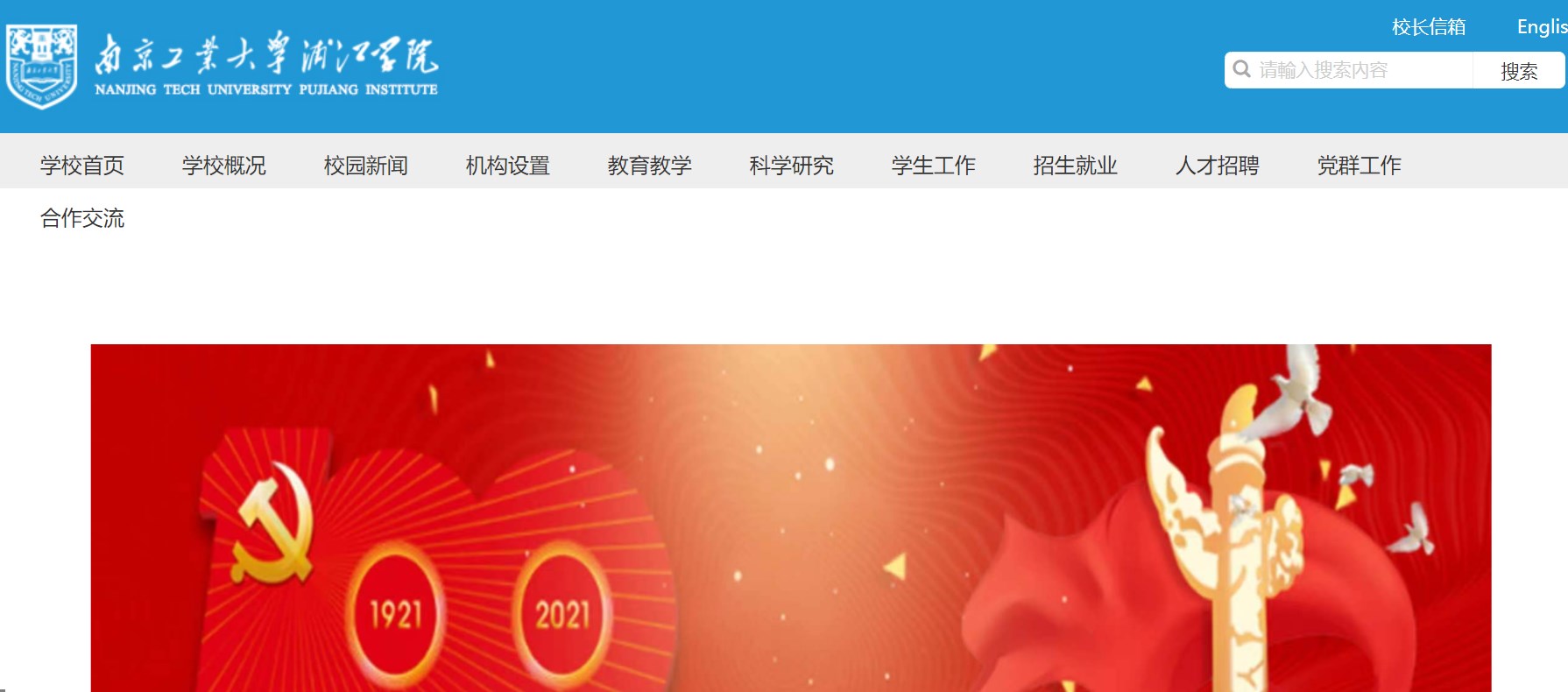This screenshot has width=1568, height=692.
Task: Open 合作交流 page
Action: pos(82,218)
